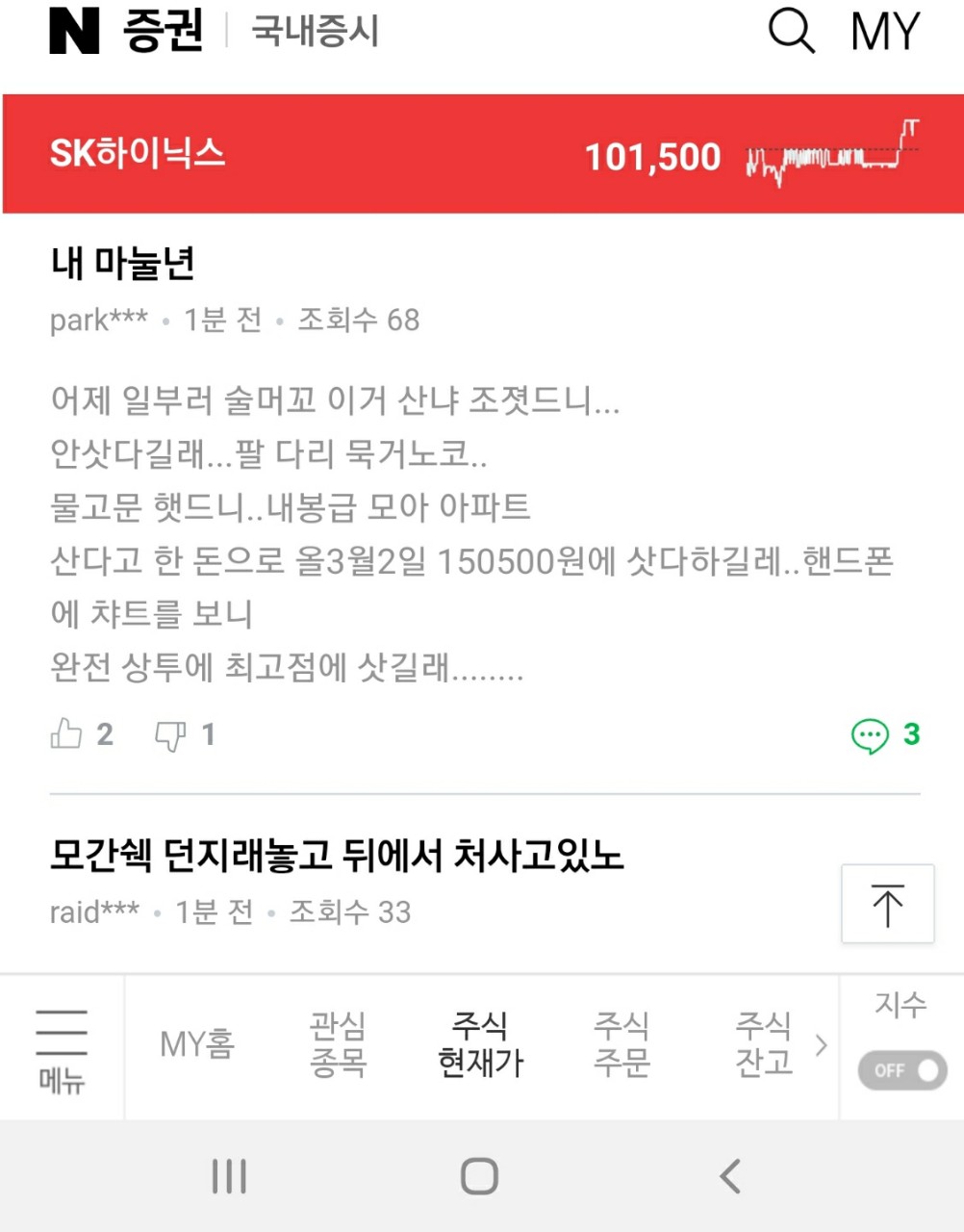
Task: Like the post by park***
Action: pos(67,734)
